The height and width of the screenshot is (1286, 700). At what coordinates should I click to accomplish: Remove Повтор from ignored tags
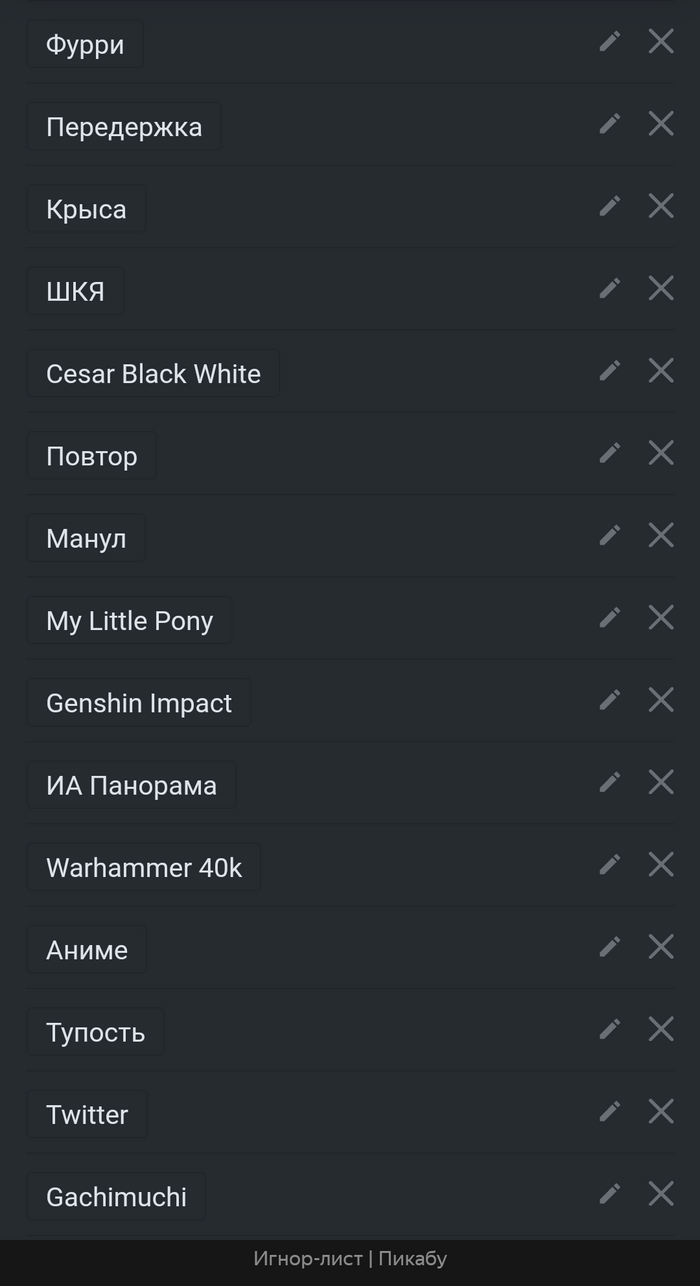(x=661, y=453)
